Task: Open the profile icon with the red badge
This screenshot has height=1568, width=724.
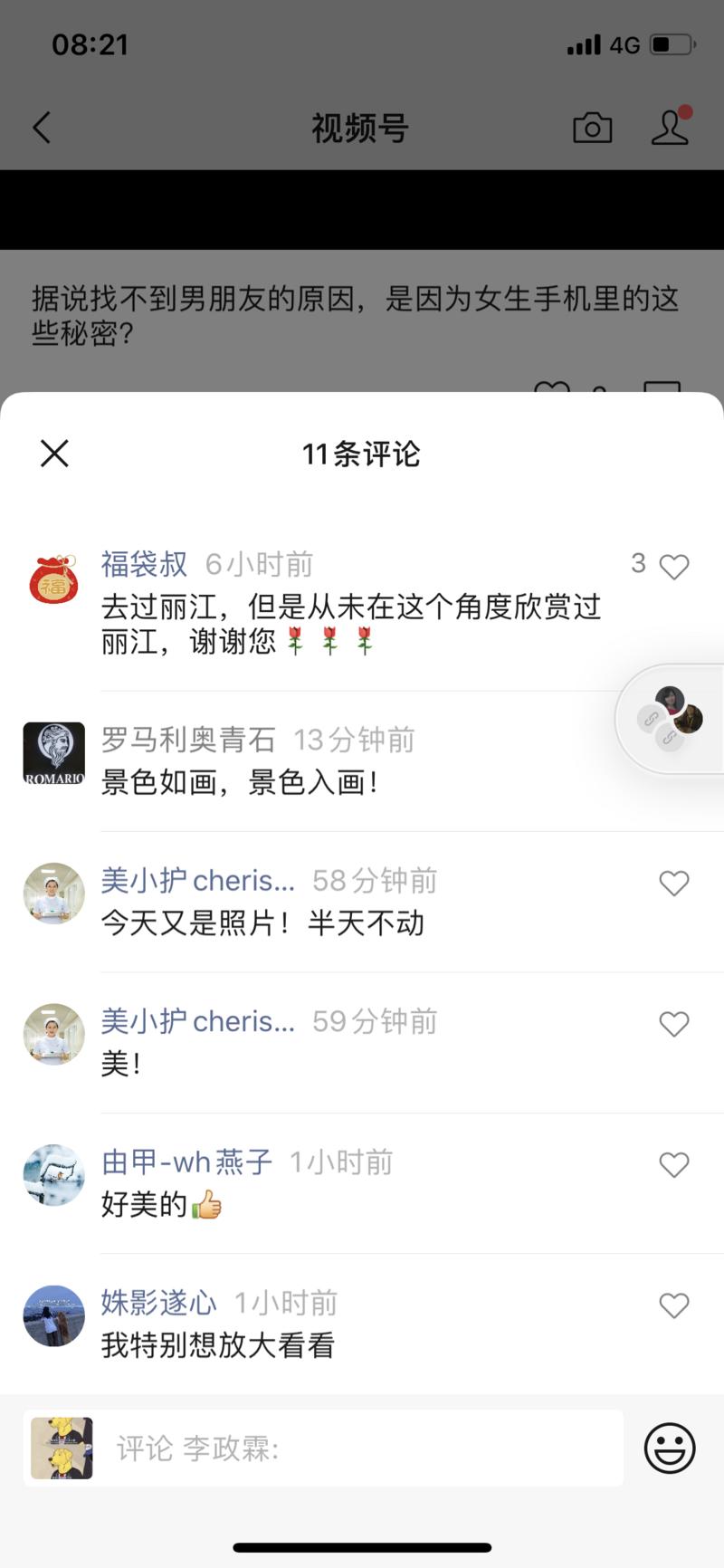Action: click(671, 128)
